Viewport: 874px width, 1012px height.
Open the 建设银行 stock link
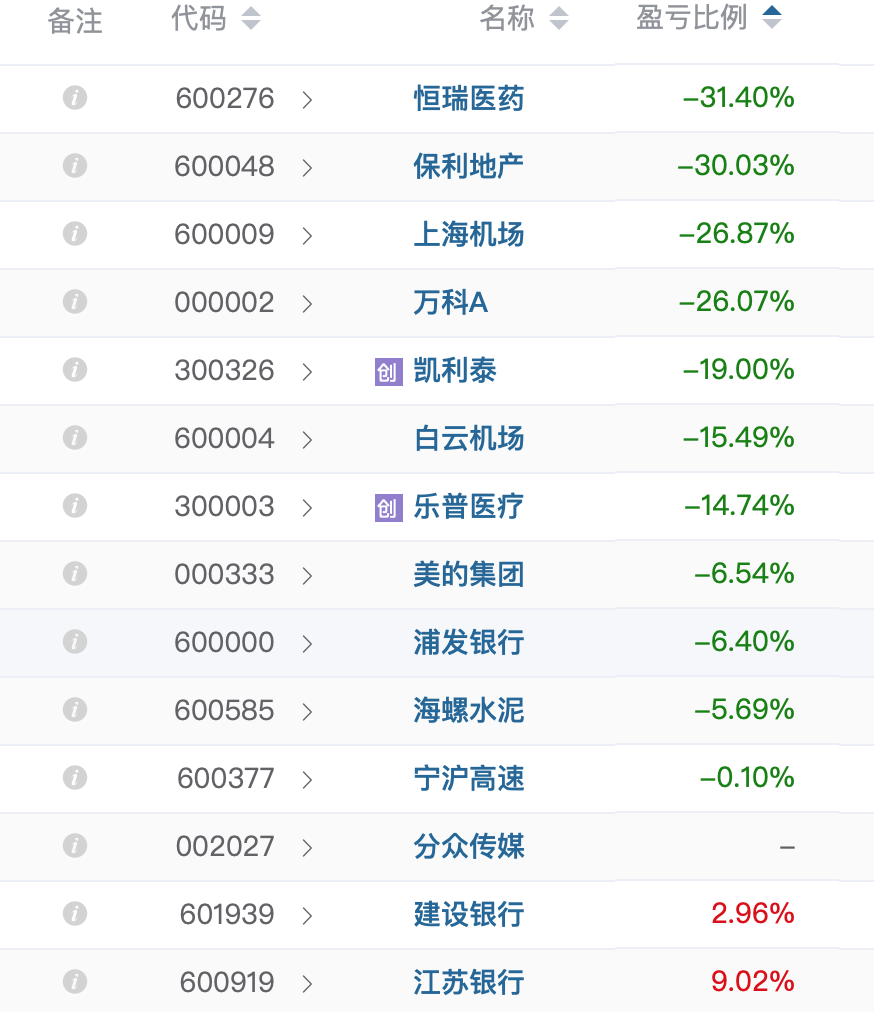coord(468,914)
